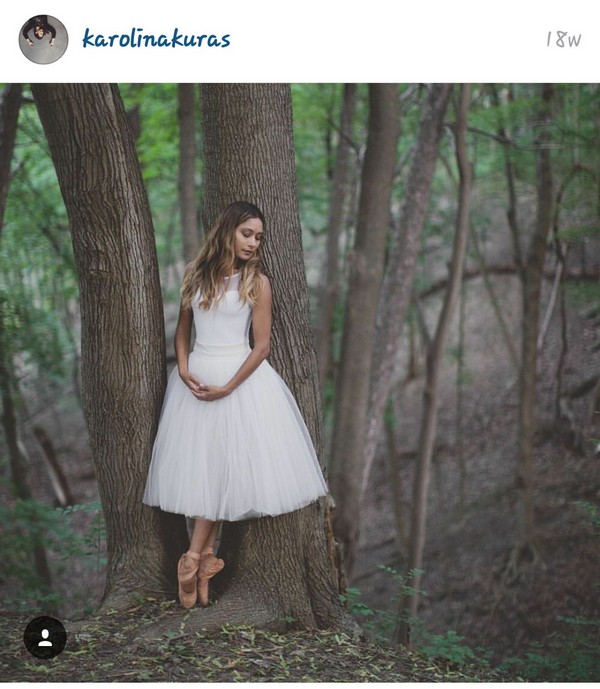
Task: Show tagged people on the photo
Action: (x=45, y=637)
